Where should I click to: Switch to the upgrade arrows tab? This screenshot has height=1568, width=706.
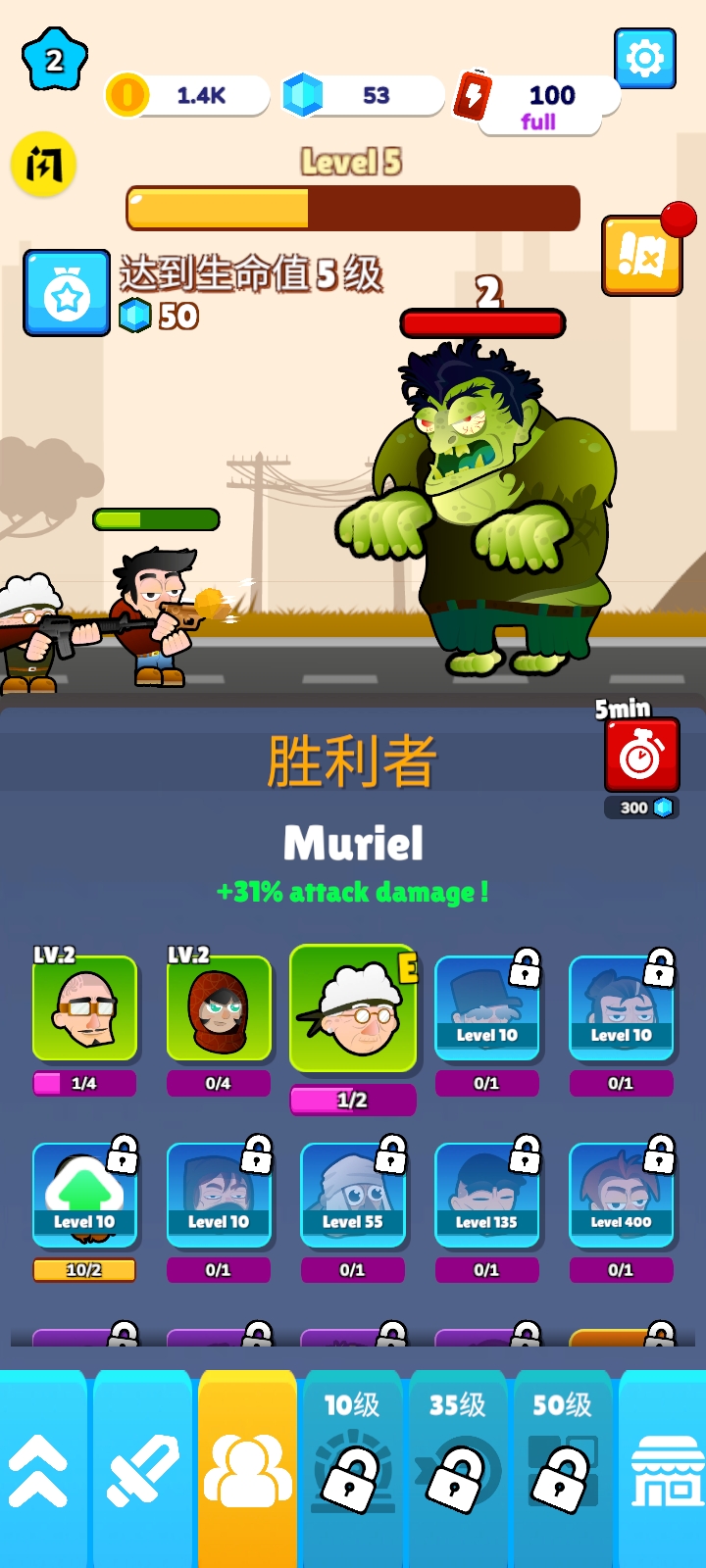pyautogui.click(x=42, y=1470)
